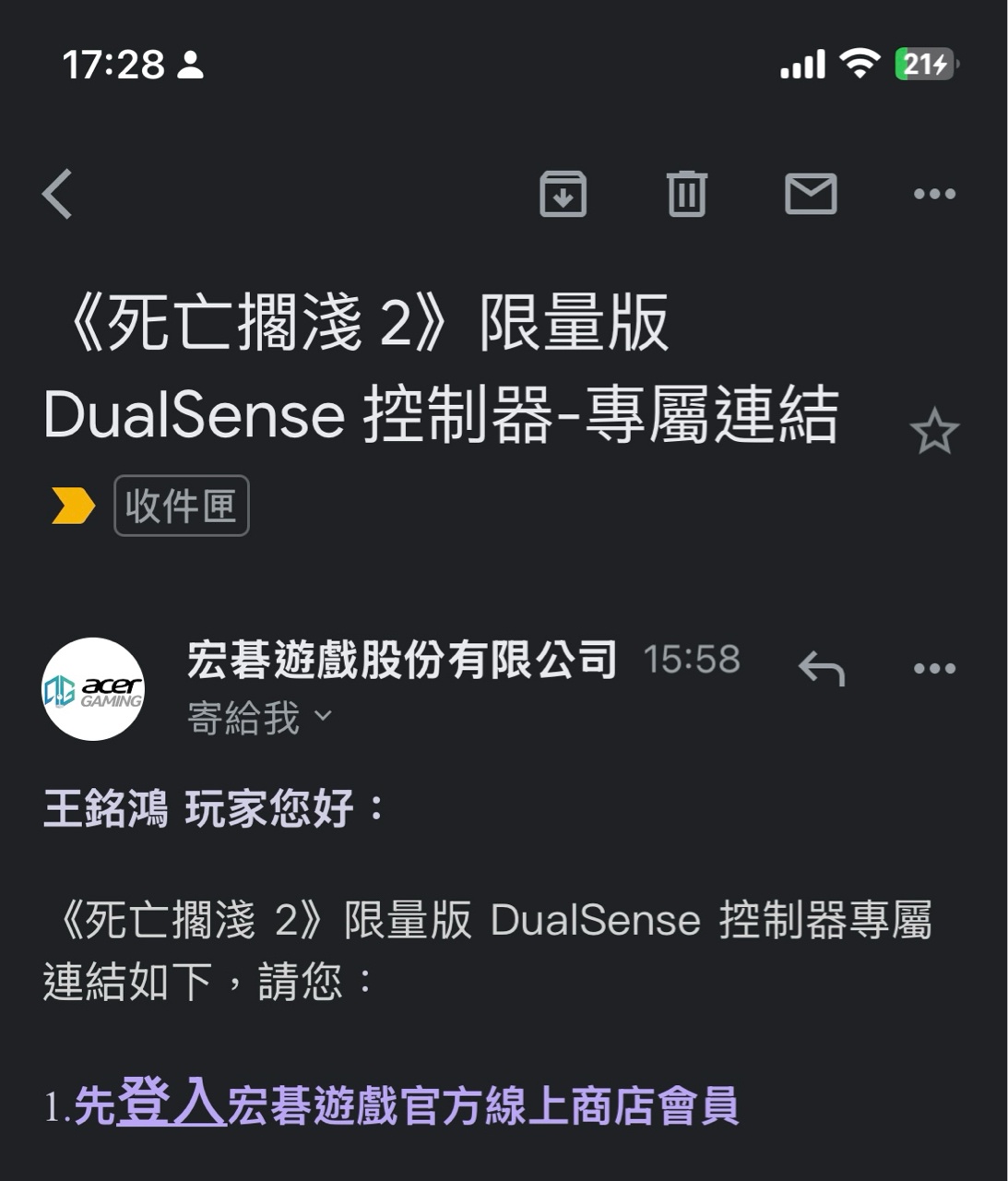
Task: Open the sender's acer GAMING avatar
Action: pyautogui.click(x=94, y=689)
